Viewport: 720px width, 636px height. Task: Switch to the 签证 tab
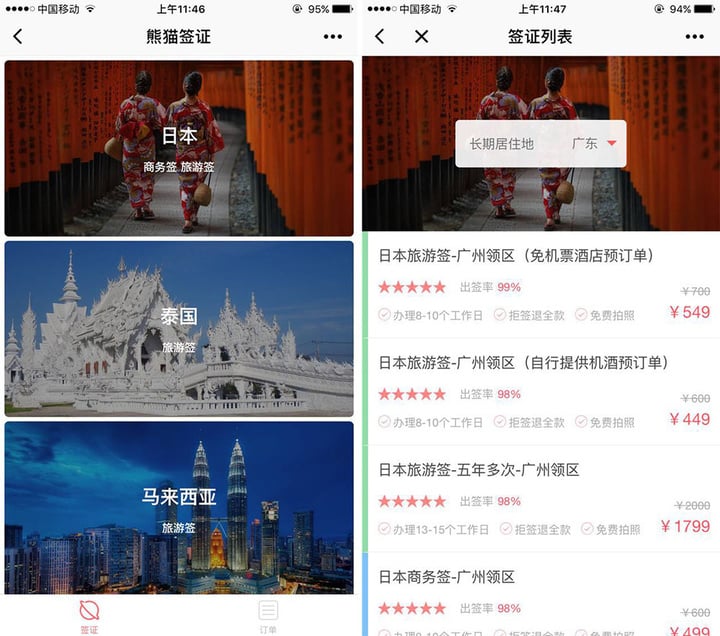(x=89, y=615)
